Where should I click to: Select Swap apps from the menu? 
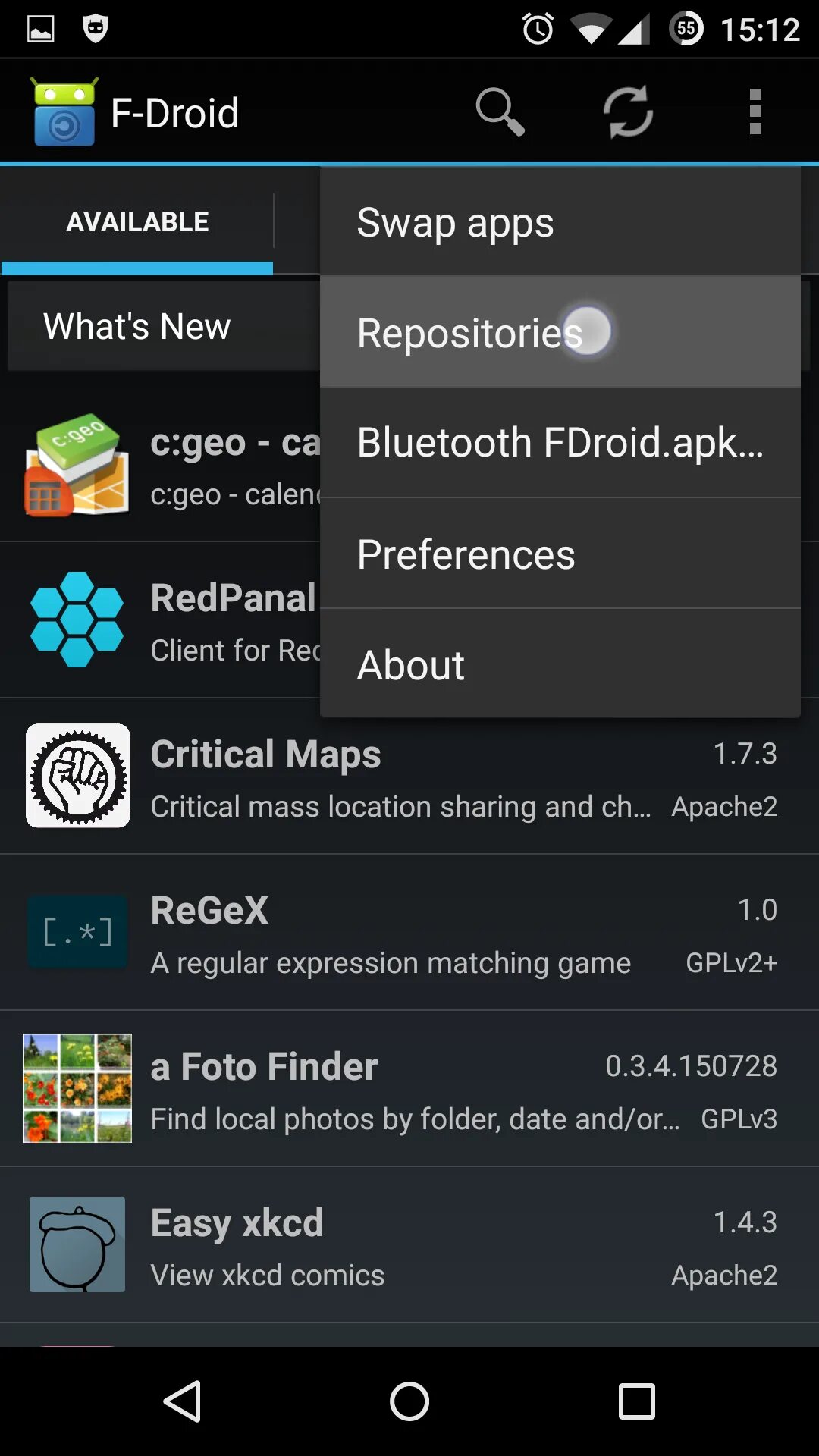(x=560, y=222)
